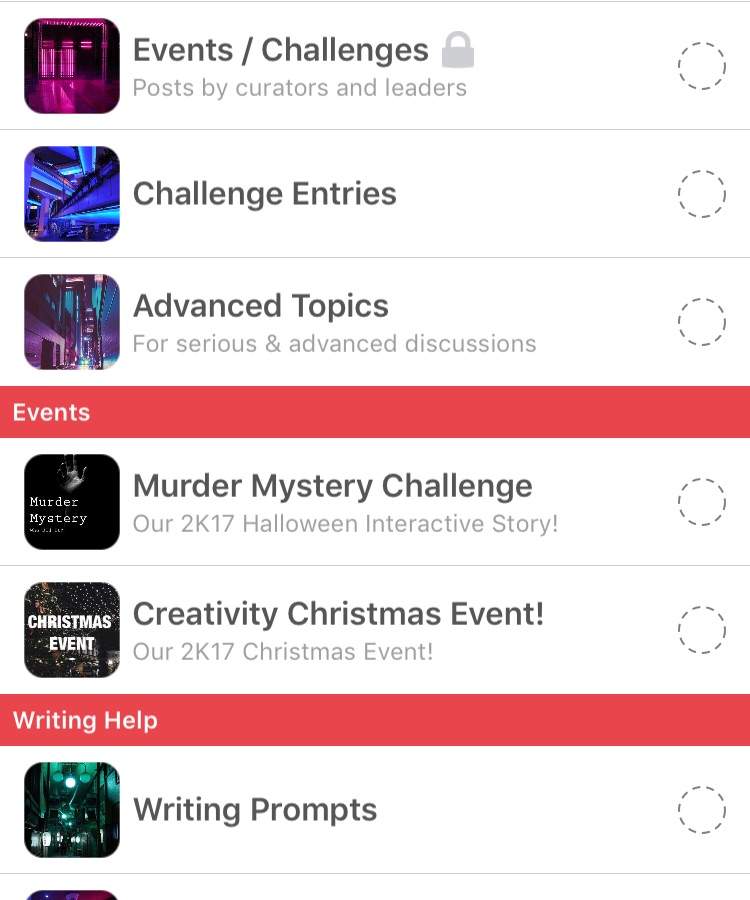This screenshot has height=900, width=750.
Task: Select the Advanced Topics selection circle
Action: pos(701,322)
